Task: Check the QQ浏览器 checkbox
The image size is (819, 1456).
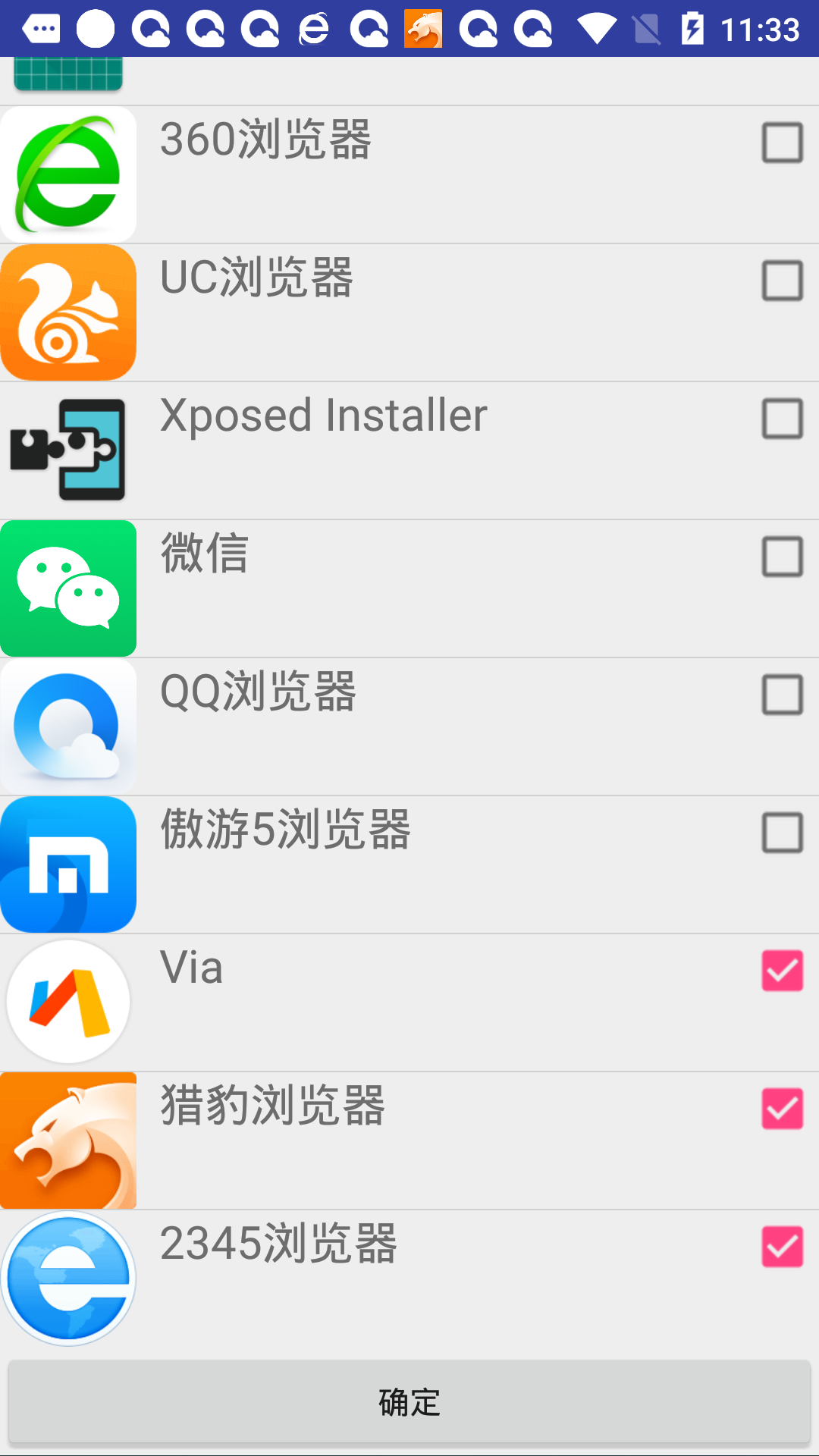Action: point(782,695)
